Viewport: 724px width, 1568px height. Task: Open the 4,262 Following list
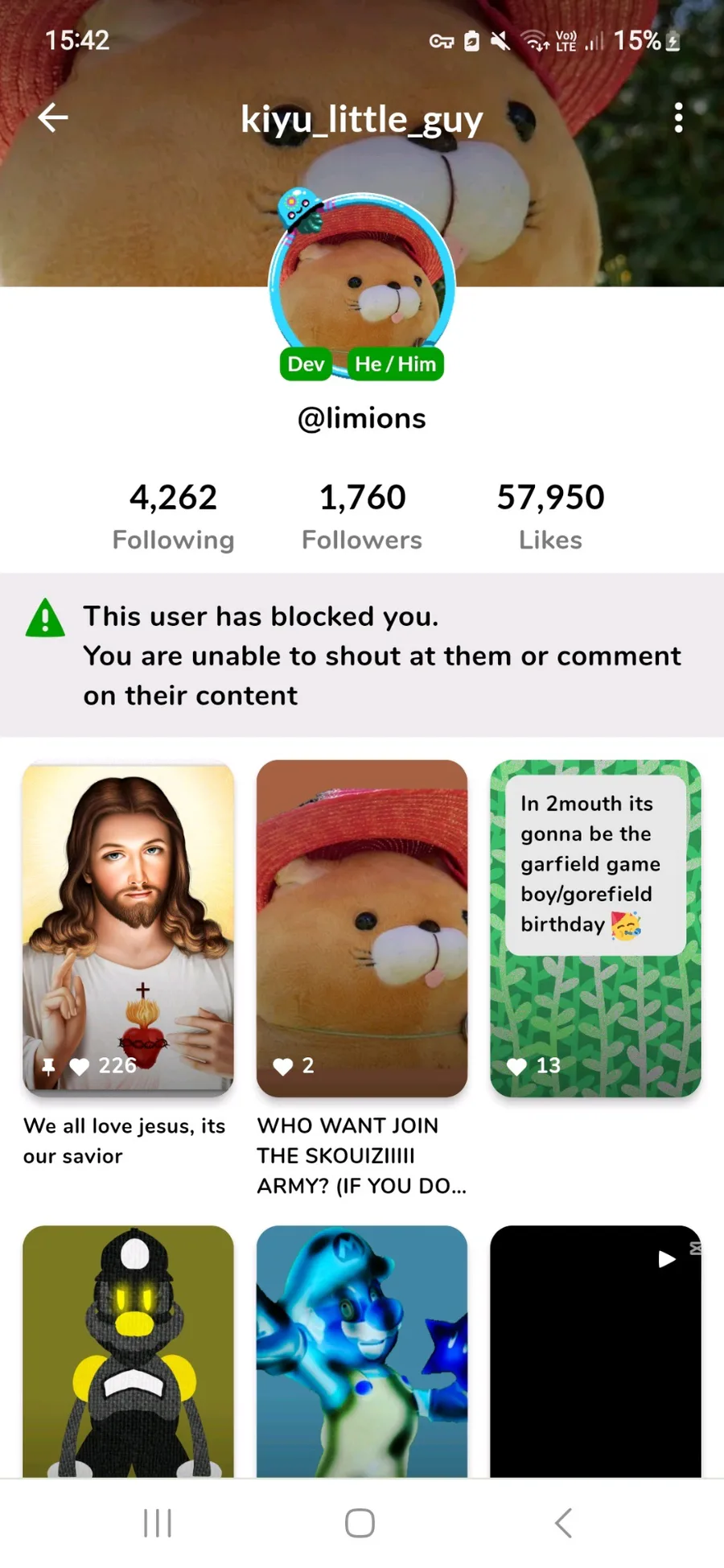click(x=173, y=516)
